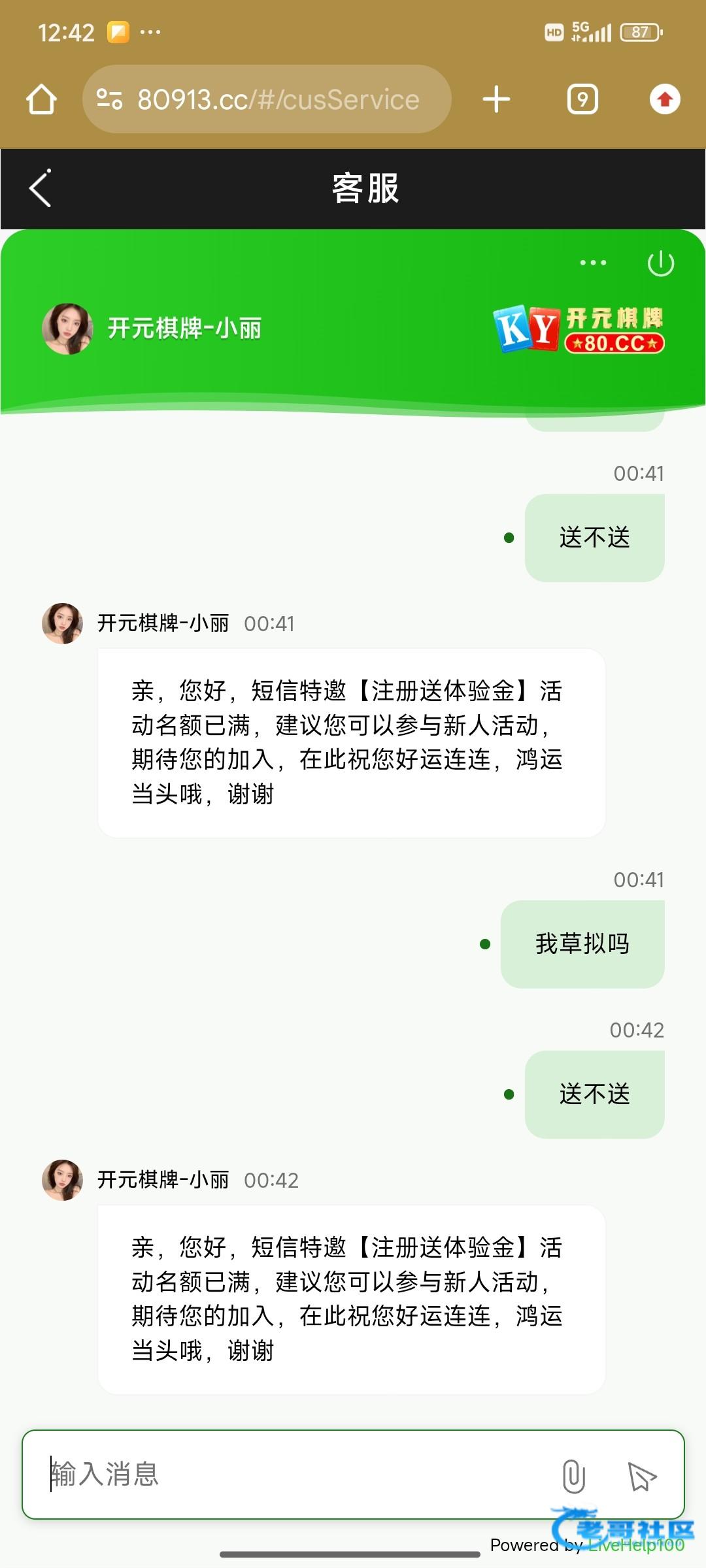Send the message with the arrow icon
This screenshot has height=1568, width=706.
(x=641, y=1476)
